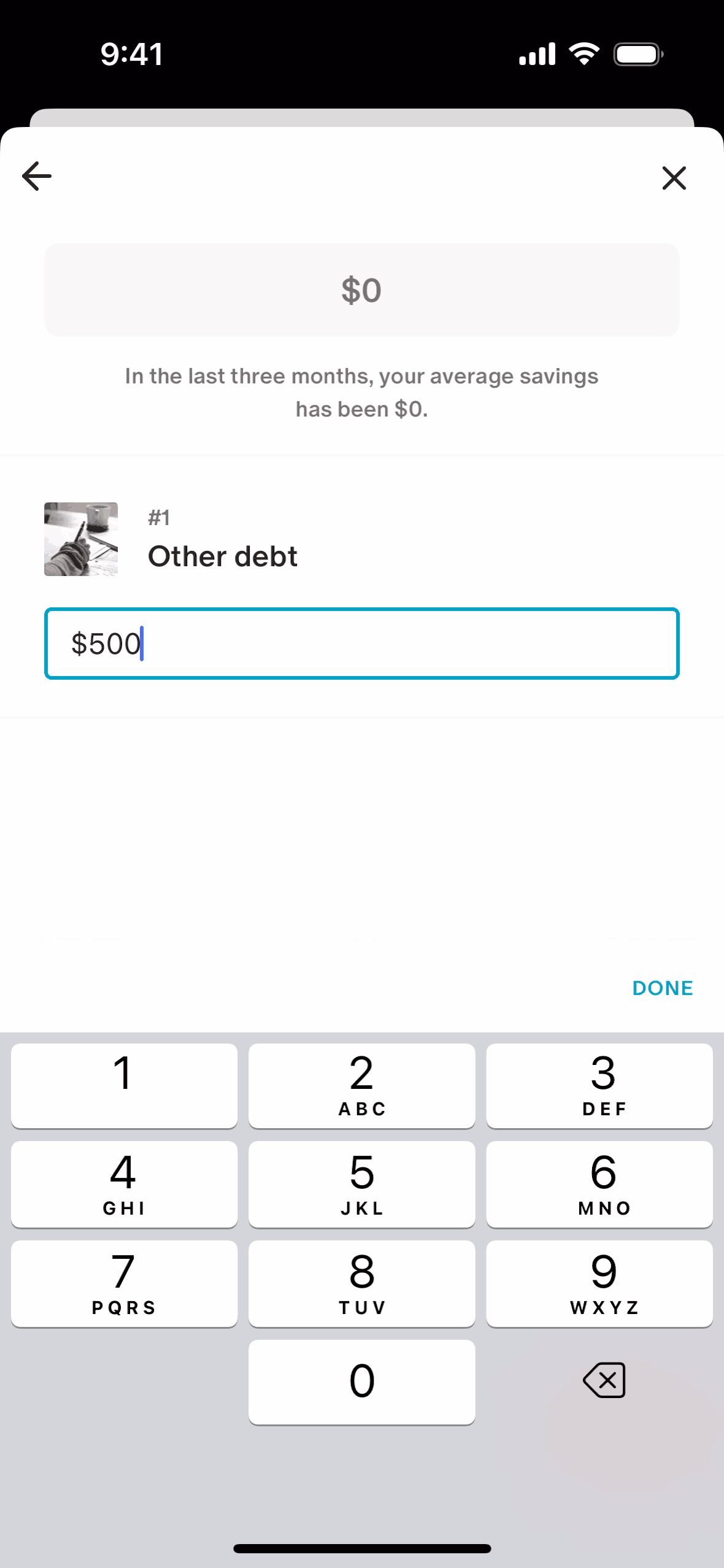The image size is (724, 1568).
Task: Tap the Other debt amount field
Action: click(x=361, y=644)
